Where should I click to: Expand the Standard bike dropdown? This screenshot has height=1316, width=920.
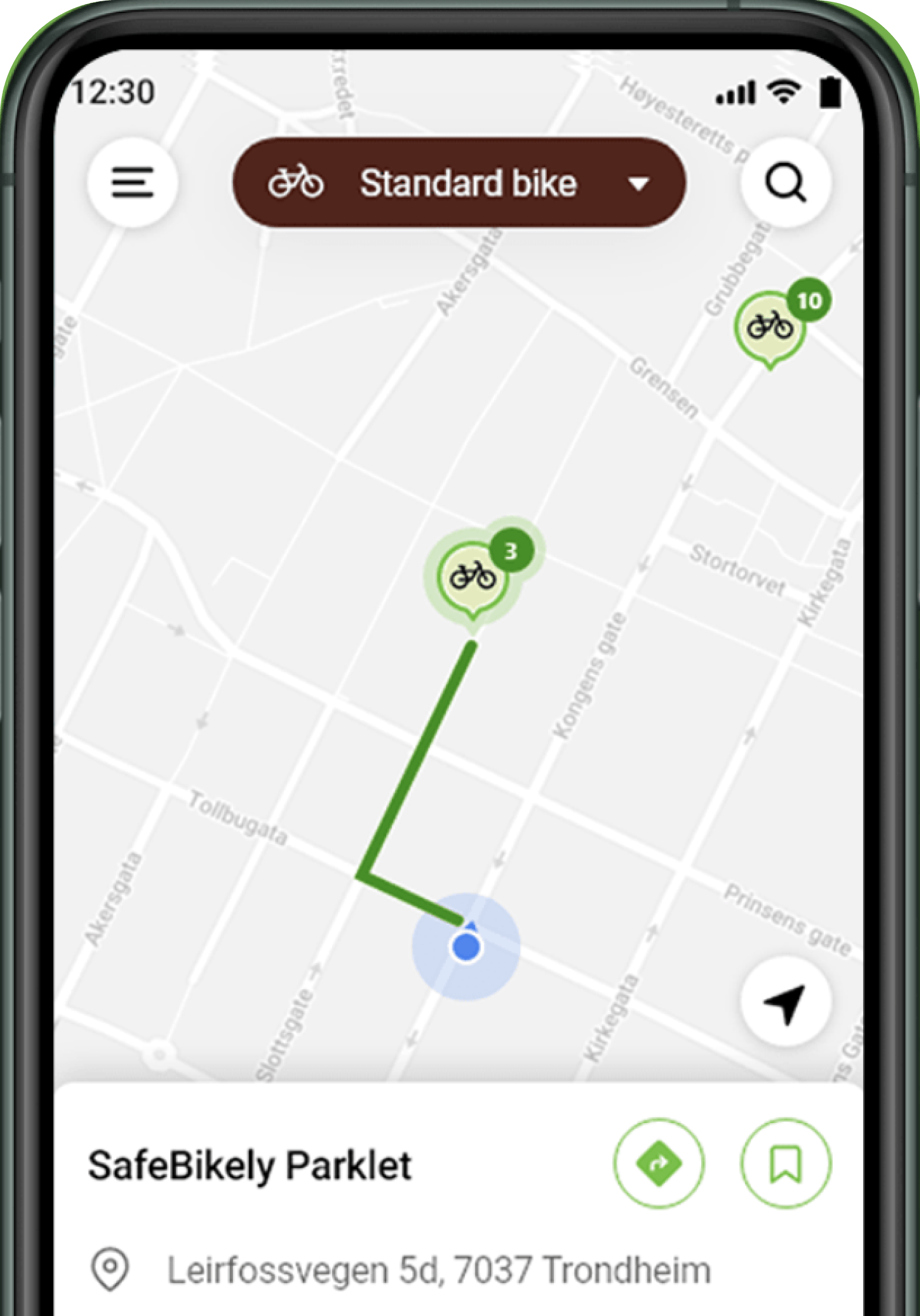click(459, 183)
